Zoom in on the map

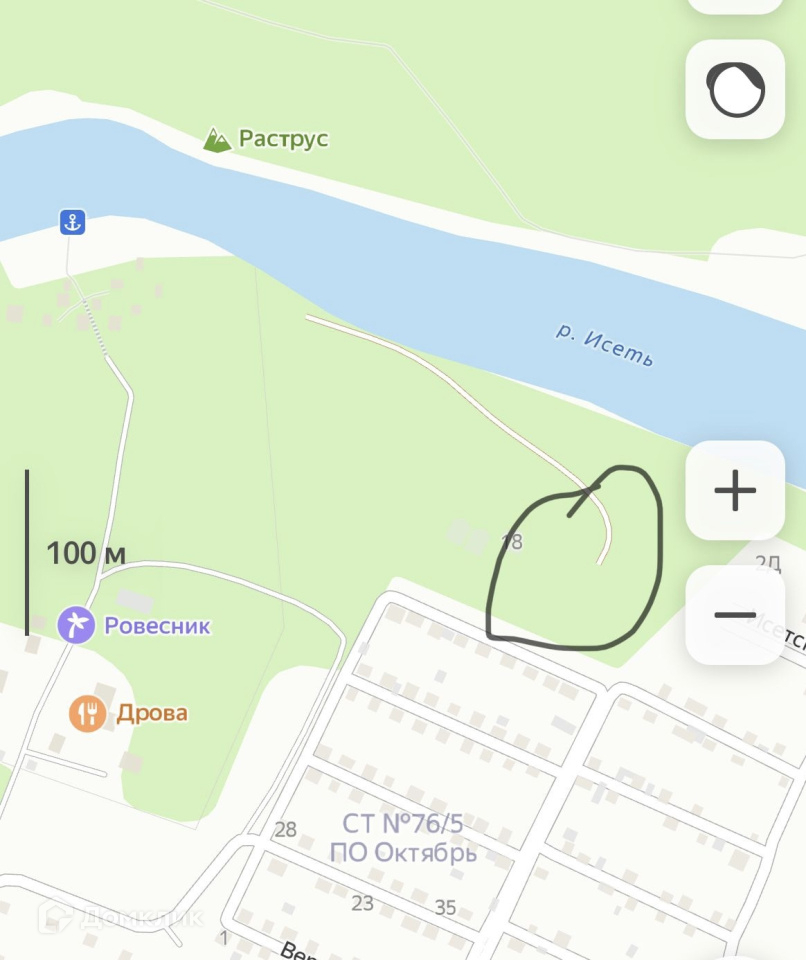735,490
